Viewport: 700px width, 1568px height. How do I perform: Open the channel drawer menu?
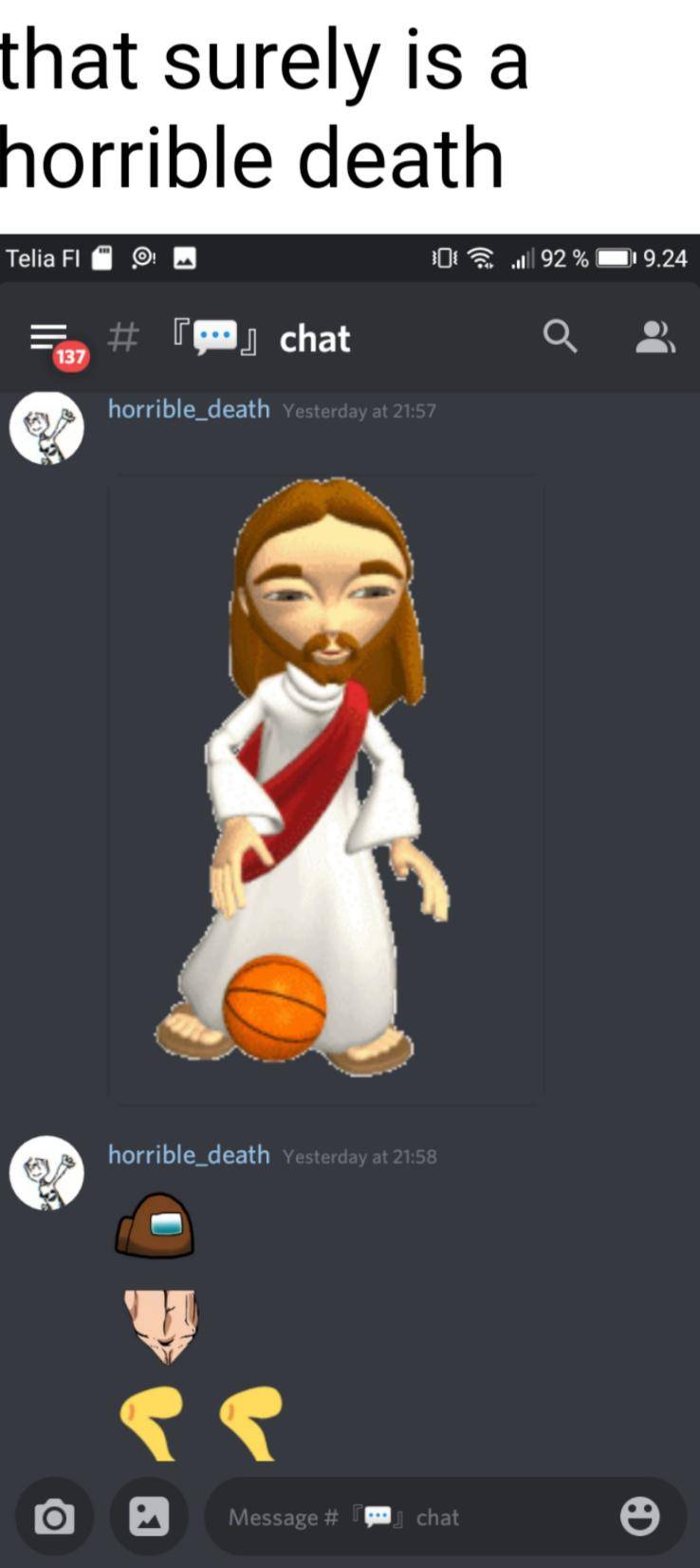point(49,338)
